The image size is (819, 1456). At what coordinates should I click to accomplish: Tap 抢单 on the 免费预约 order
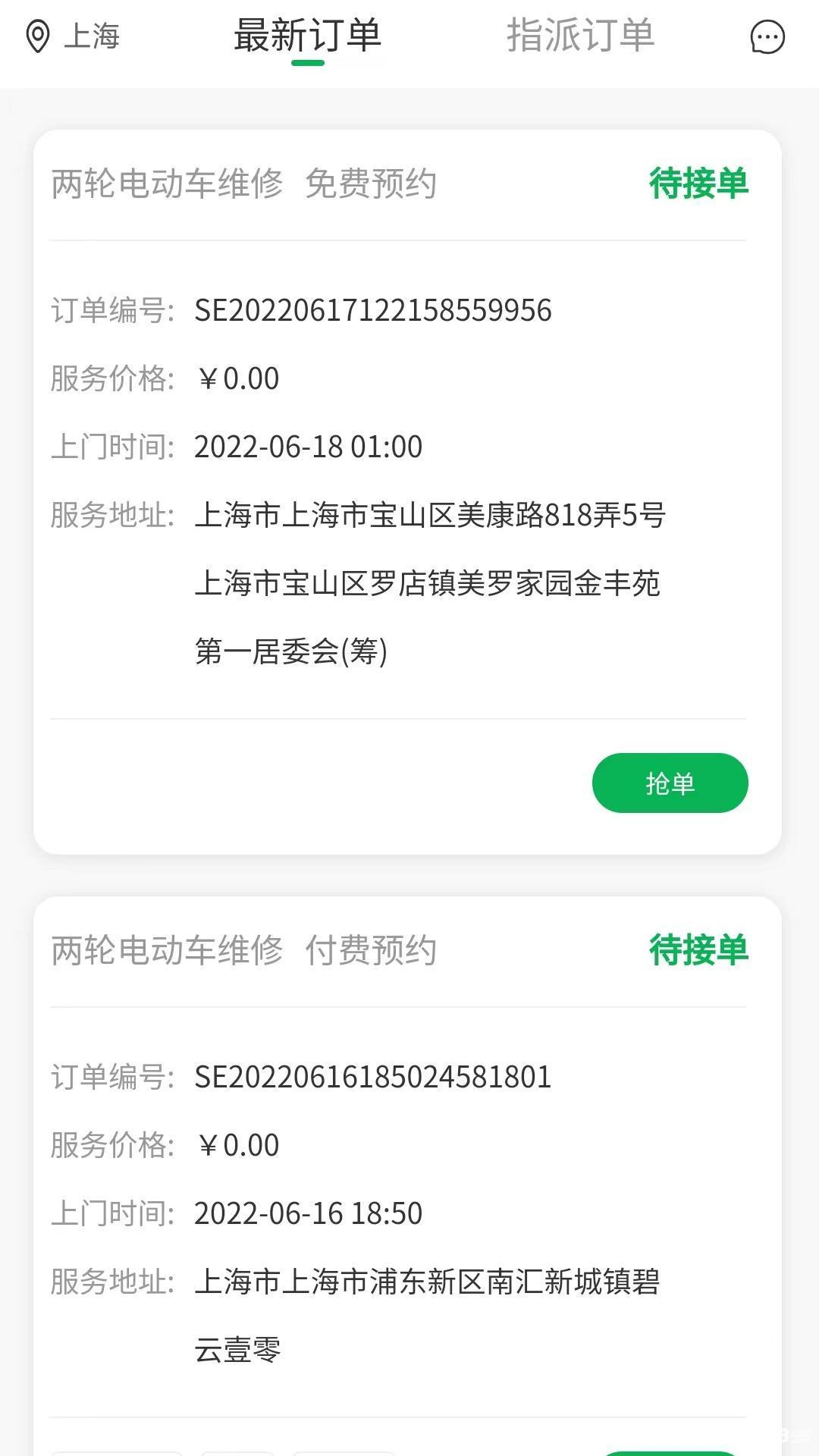pyautogui.click(x=670, y=783)
